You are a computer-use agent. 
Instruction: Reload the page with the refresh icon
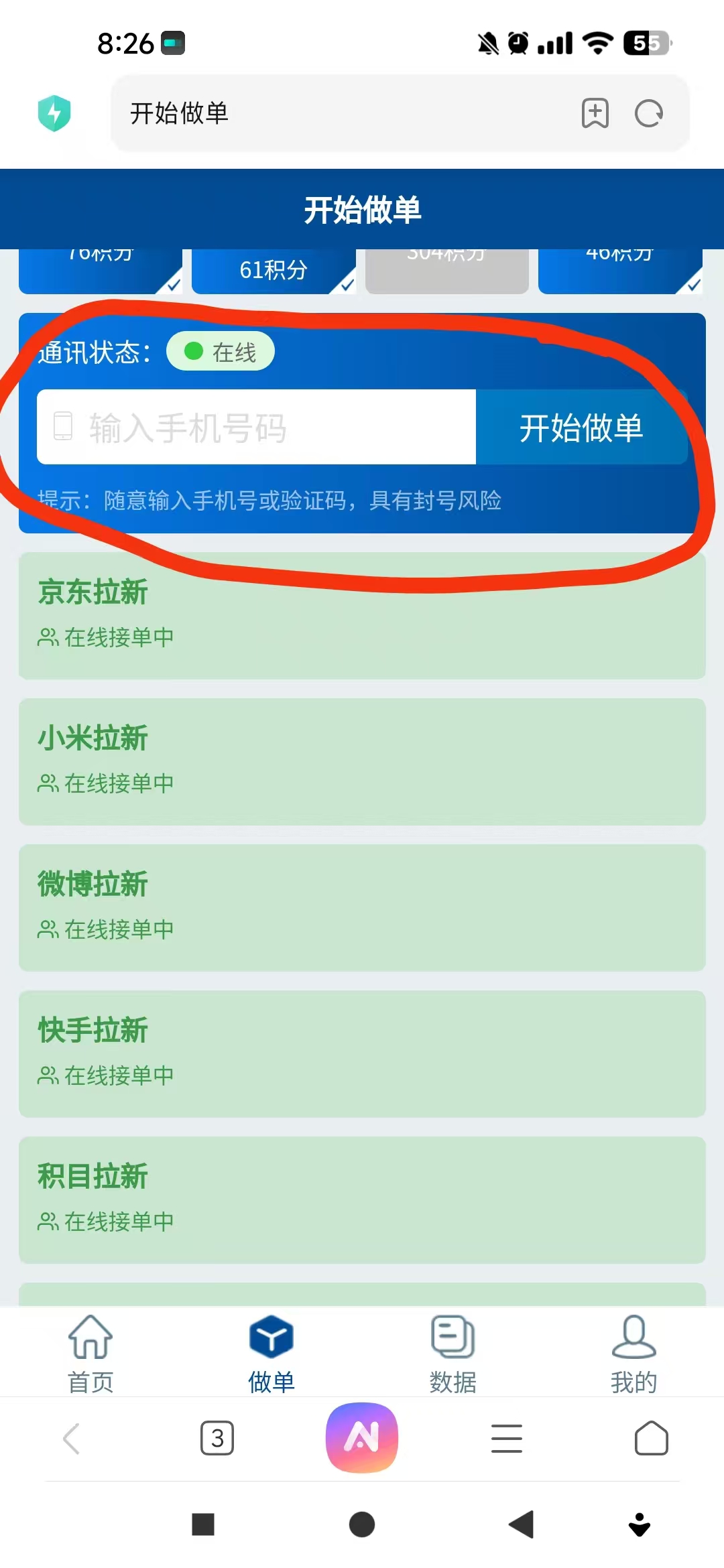(x=648, y=113)
